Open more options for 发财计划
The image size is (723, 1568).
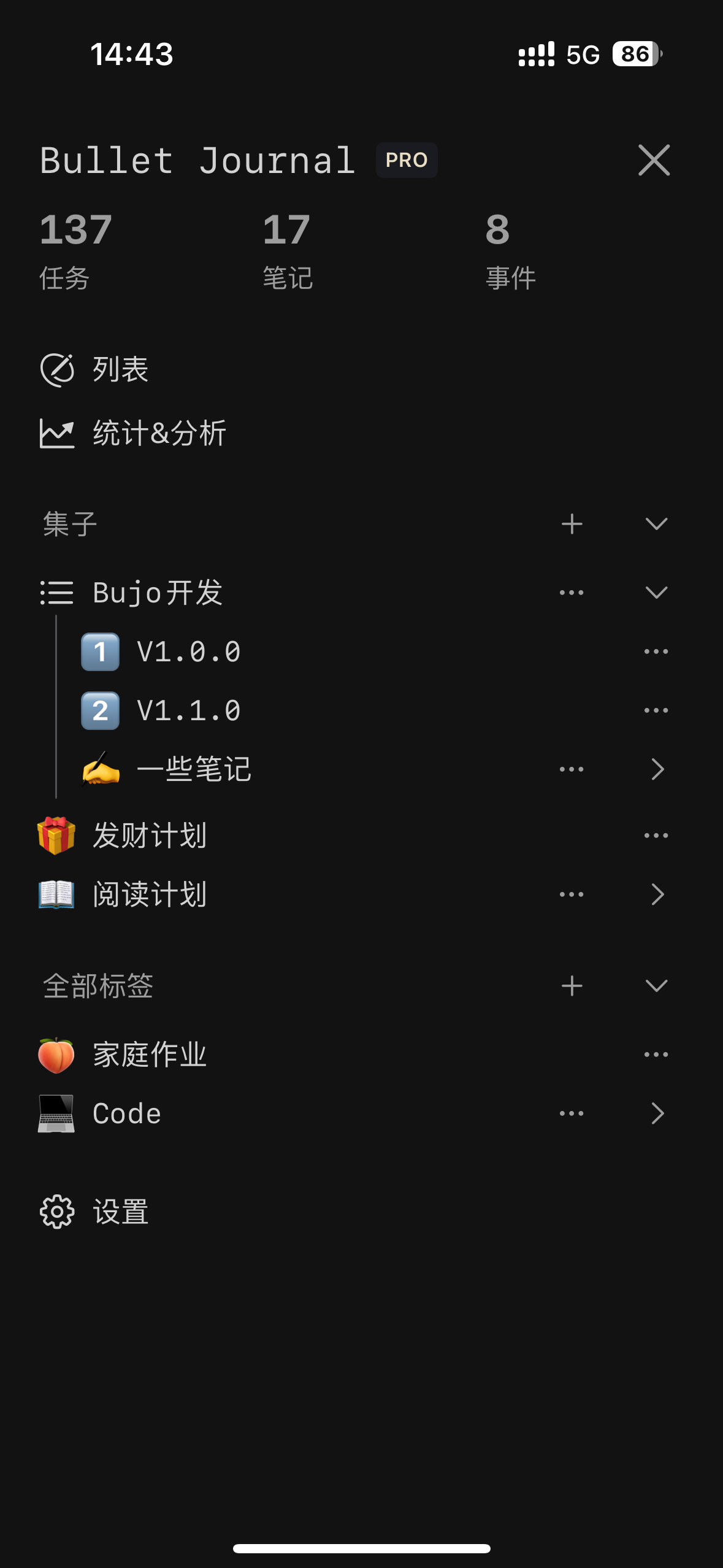click(656, 836)
